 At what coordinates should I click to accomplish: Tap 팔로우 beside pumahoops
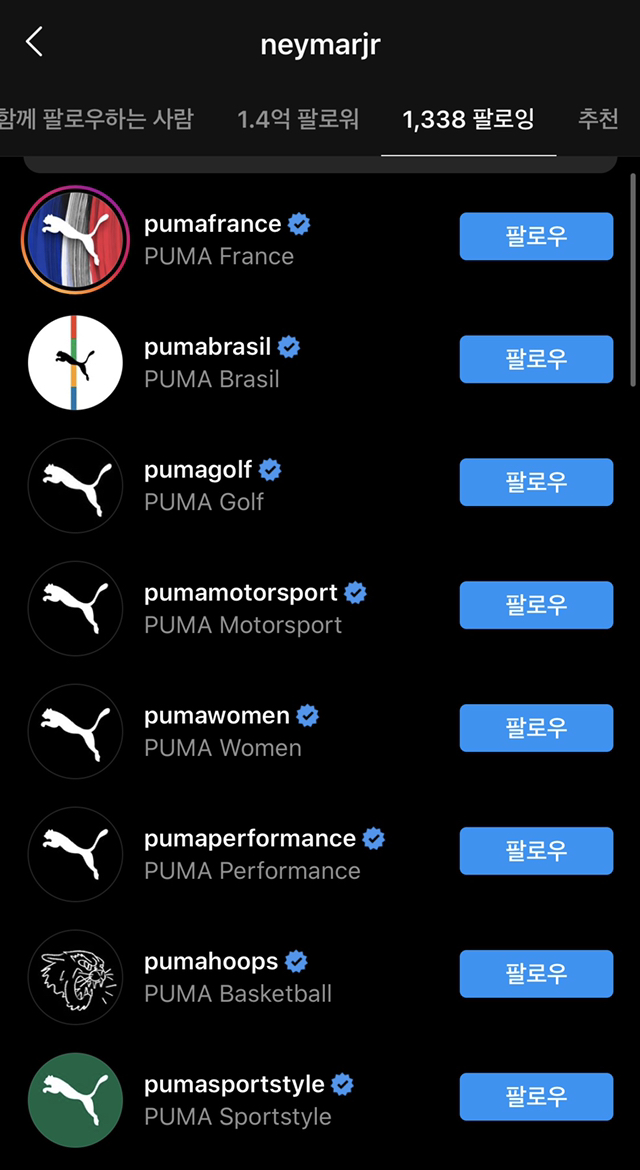(x=536, y=974)
